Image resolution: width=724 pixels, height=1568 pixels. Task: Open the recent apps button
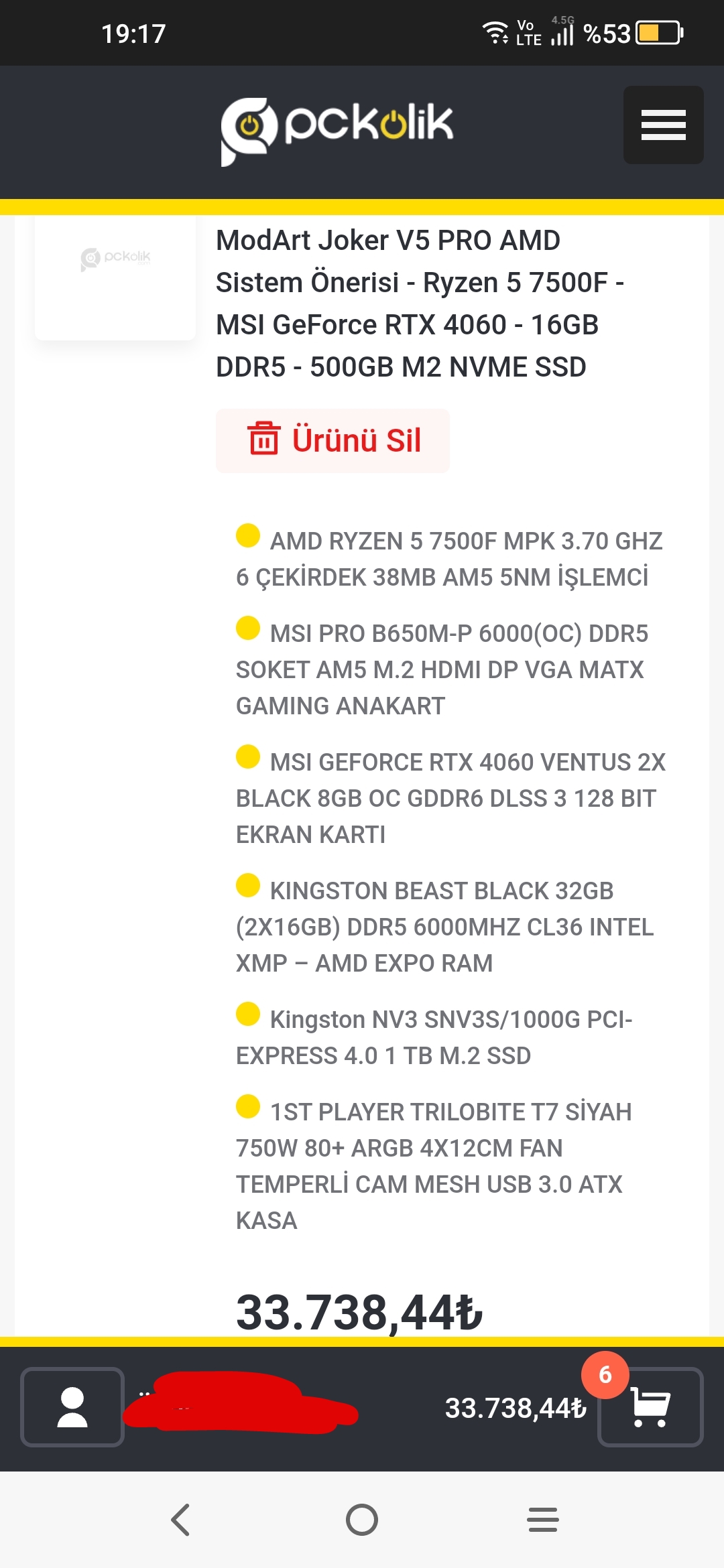[543, 1519]
